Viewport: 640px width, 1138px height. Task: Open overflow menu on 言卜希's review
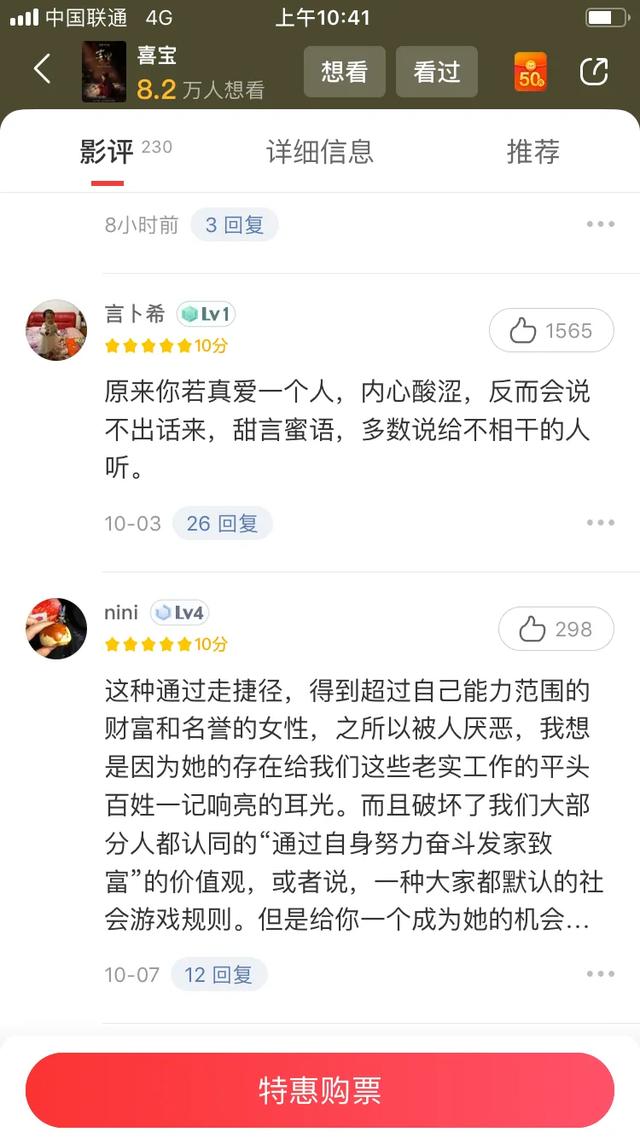coord(600,523)
